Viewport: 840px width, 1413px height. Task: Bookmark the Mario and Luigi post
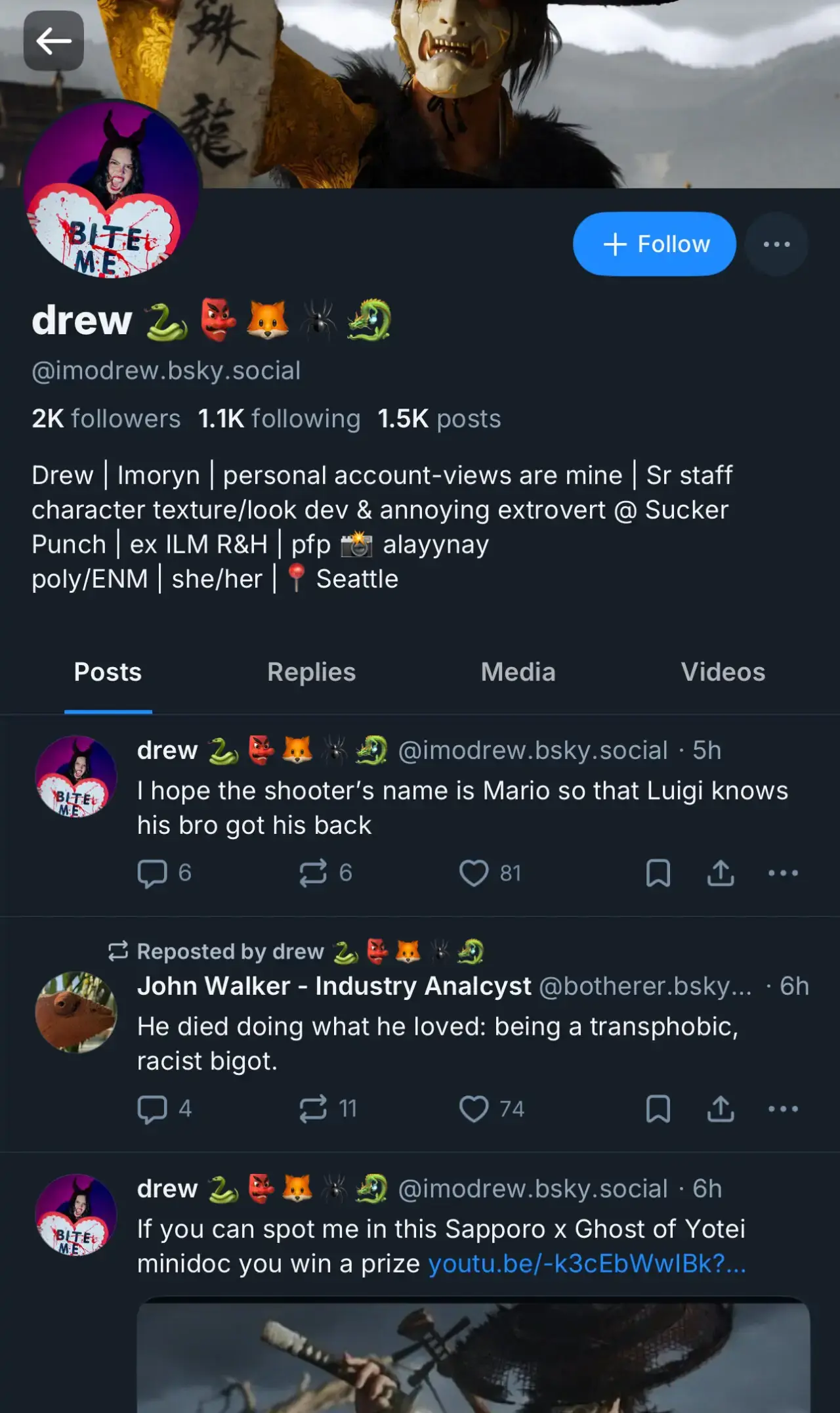point(658,873)
